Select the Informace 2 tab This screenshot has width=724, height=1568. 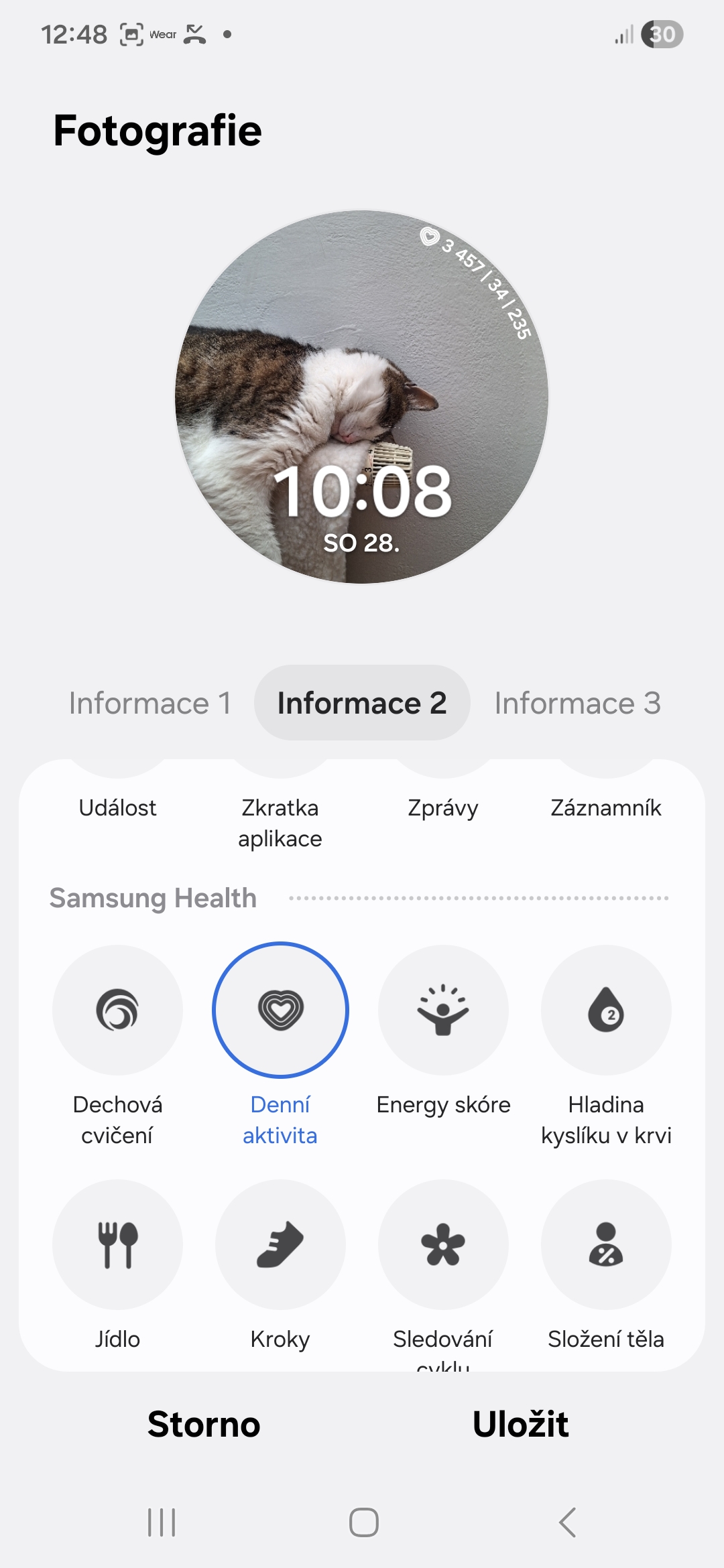[362, 703]
